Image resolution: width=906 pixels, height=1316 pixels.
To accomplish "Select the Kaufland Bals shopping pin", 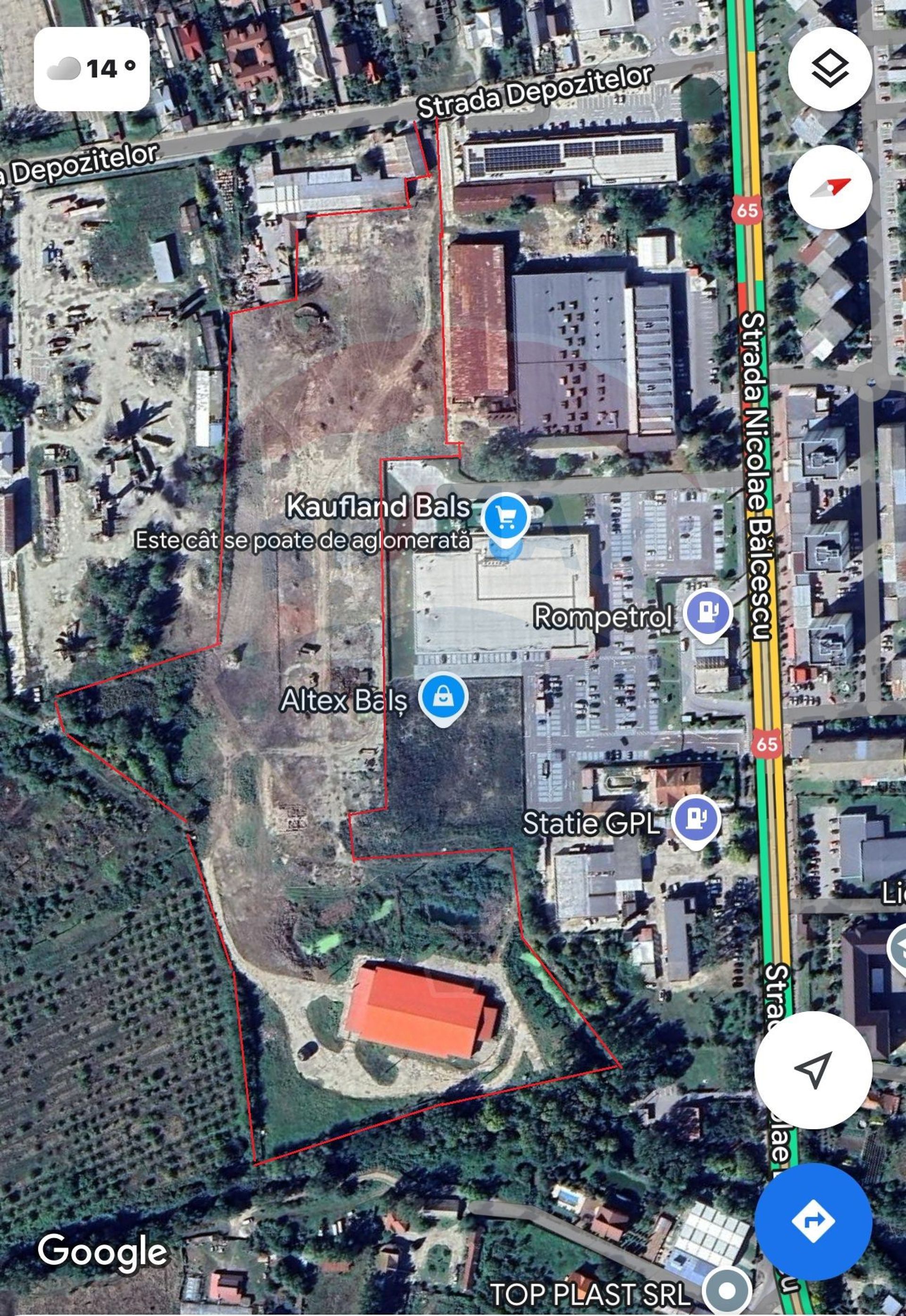I will [505, 518].
